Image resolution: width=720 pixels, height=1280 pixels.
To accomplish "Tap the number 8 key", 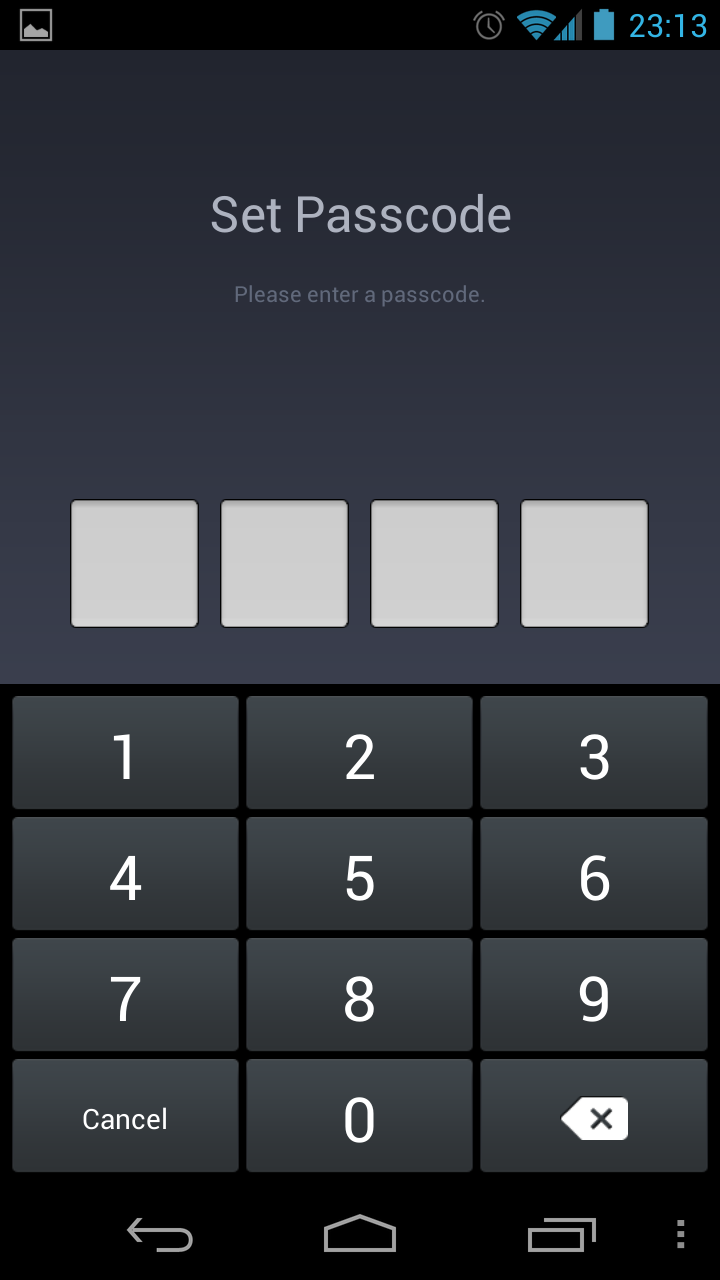I will coord(359,995).
